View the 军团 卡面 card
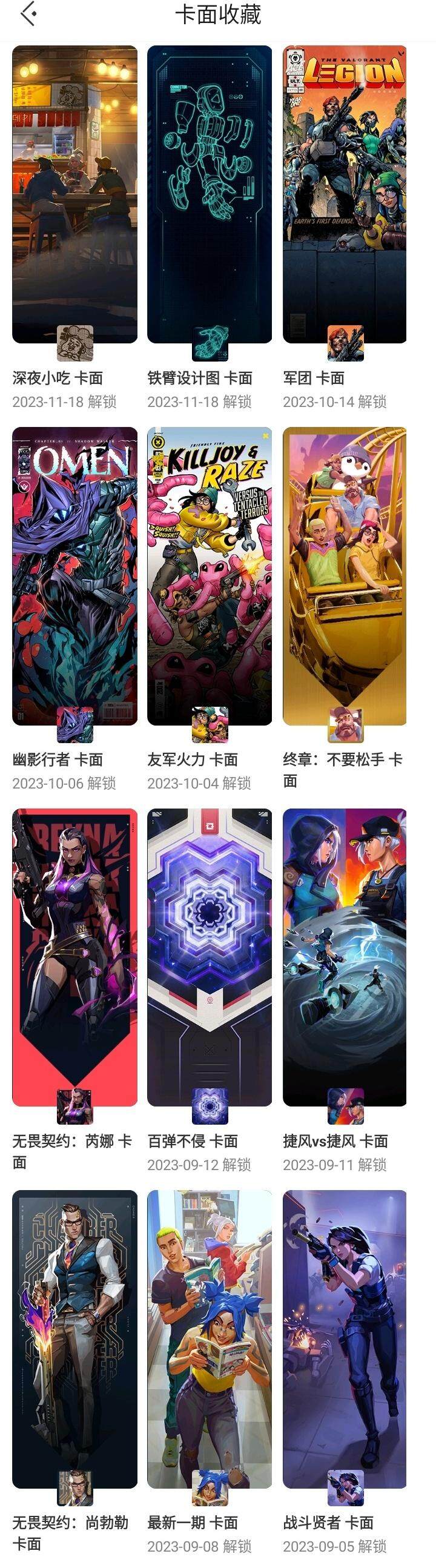Viewport: 436px width, 1568px height. pos(345,195)
